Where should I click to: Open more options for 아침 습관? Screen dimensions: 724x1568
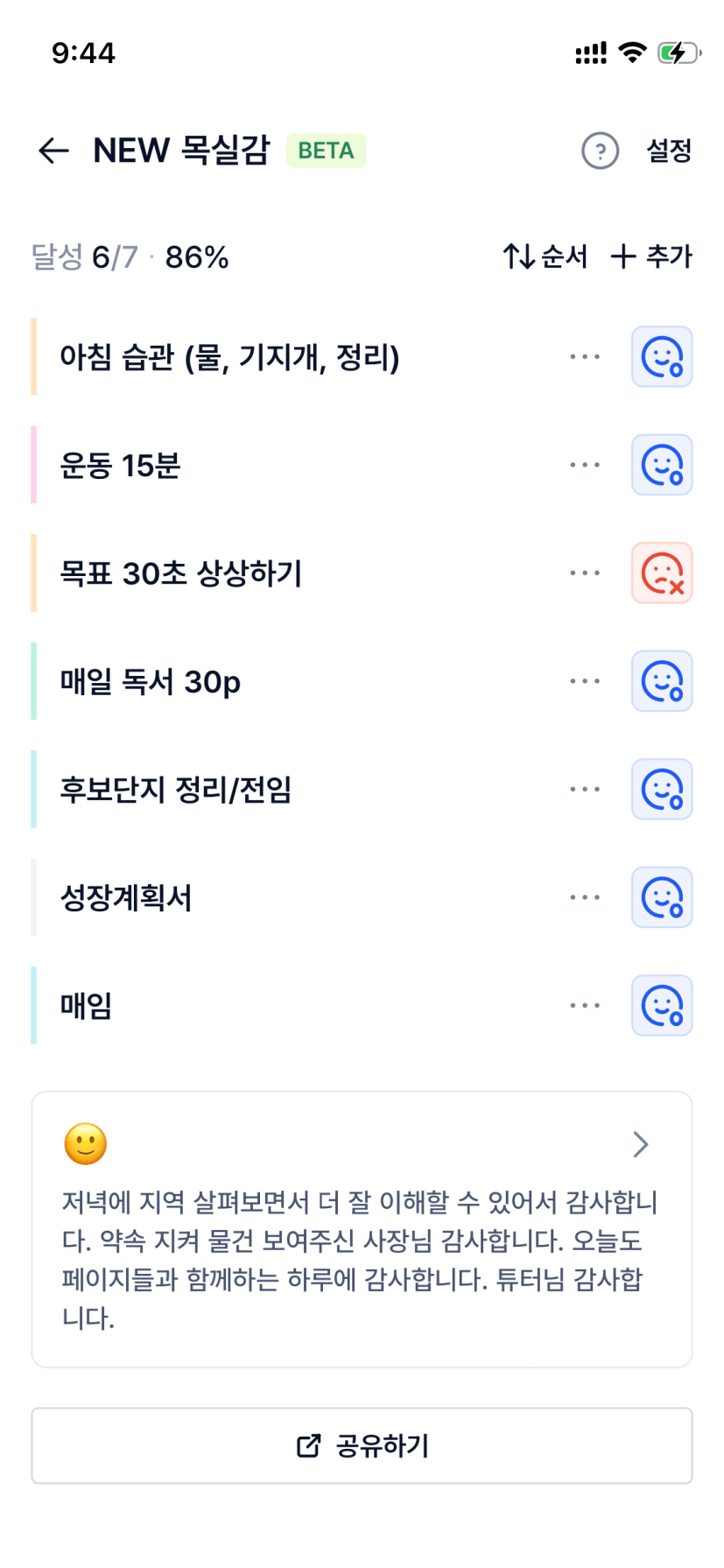585,357
